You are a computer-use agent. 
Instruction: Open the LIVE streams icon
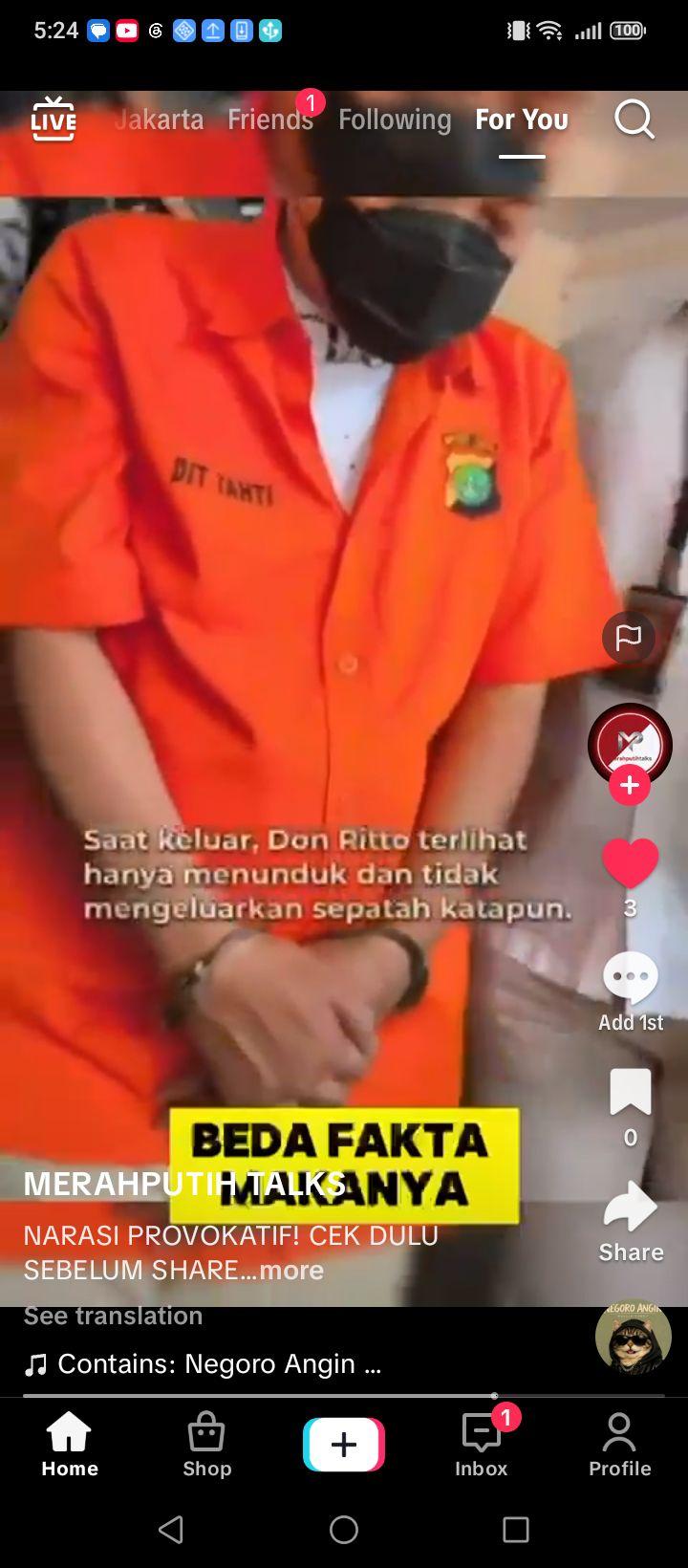pos(53,120)
